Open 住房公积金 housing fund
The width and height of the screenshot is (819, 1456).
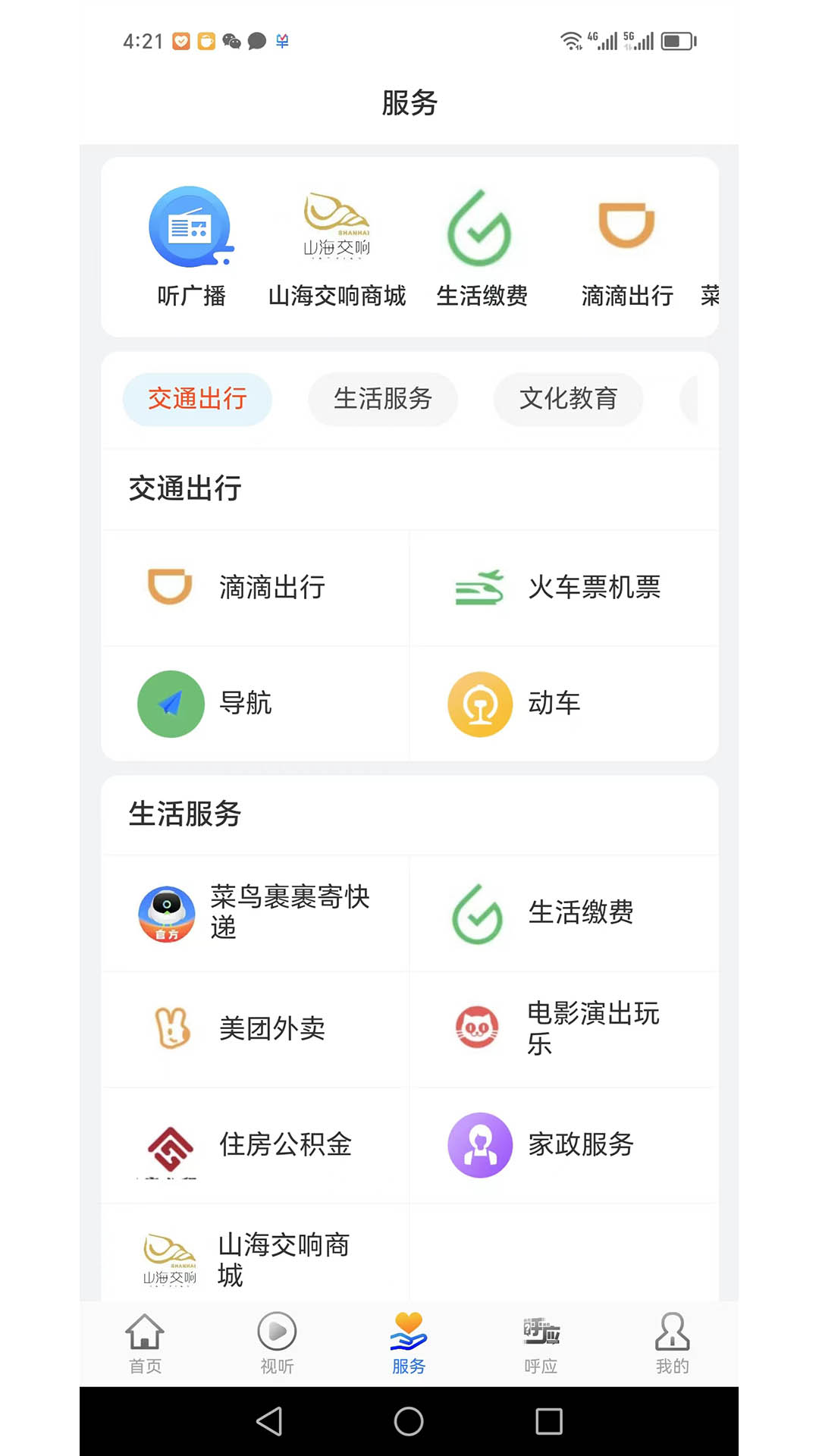pyautogui.click(x=256, y=1145)
